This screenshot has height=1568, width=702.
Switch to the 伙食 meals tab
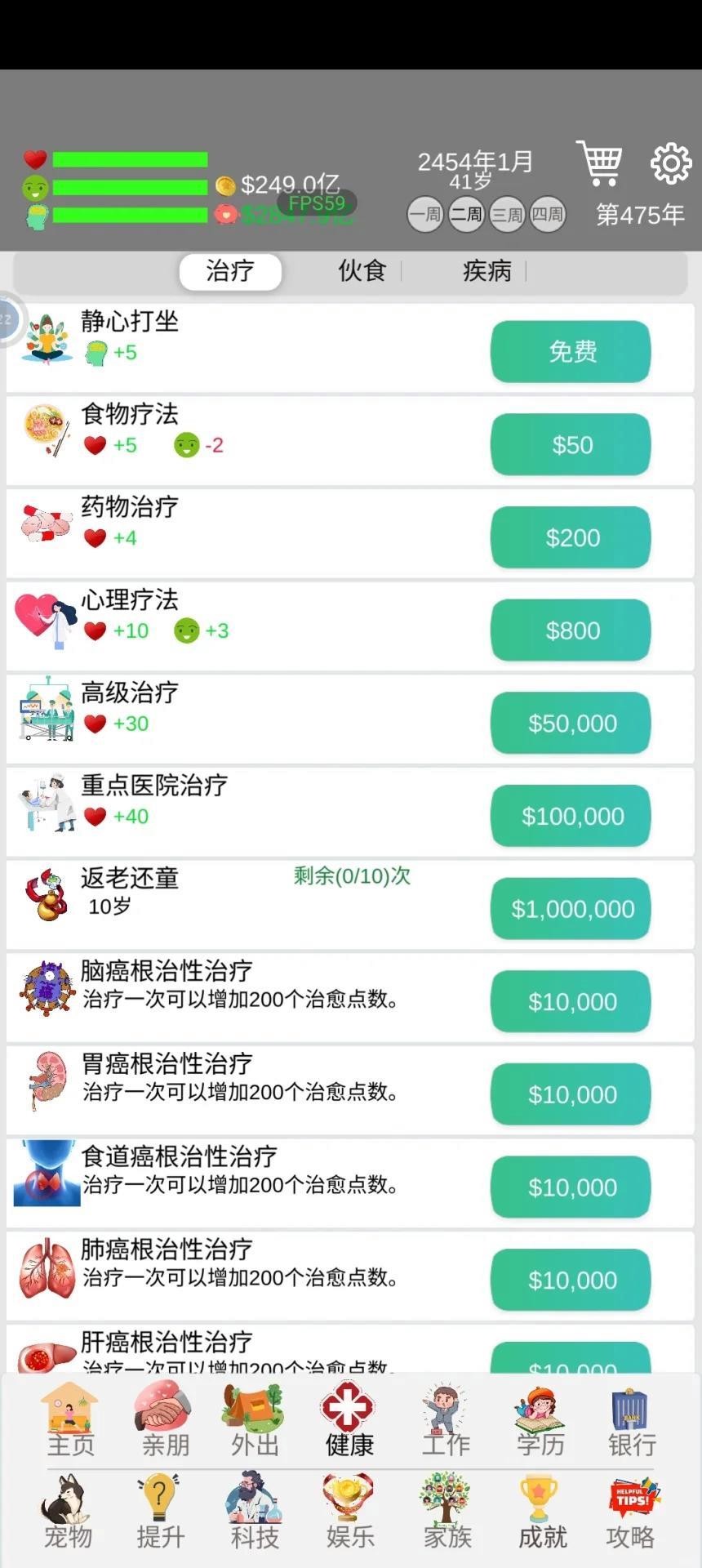(x=362, y=270)
